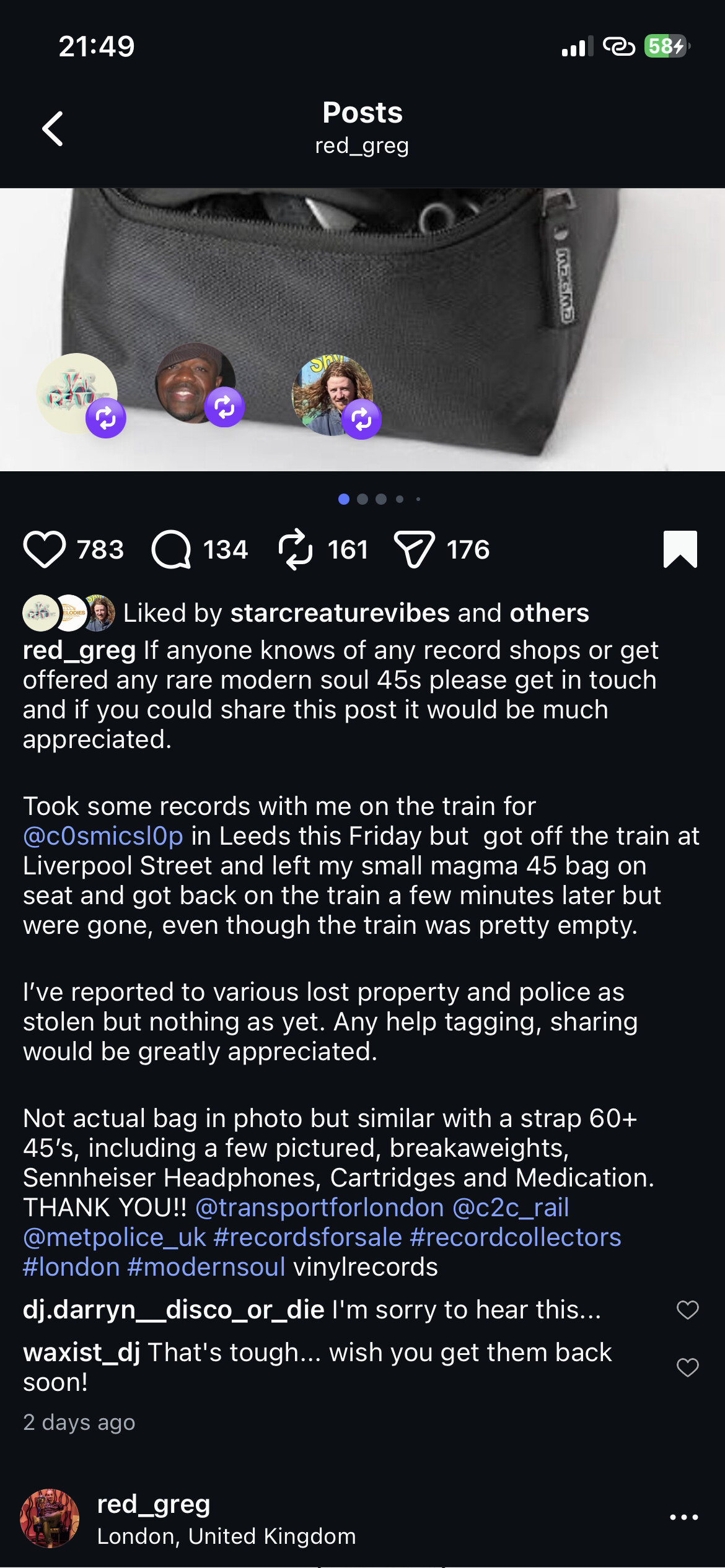
Task: Like red_greg's post
Action: pyautogui.click(x=45, y=550)
